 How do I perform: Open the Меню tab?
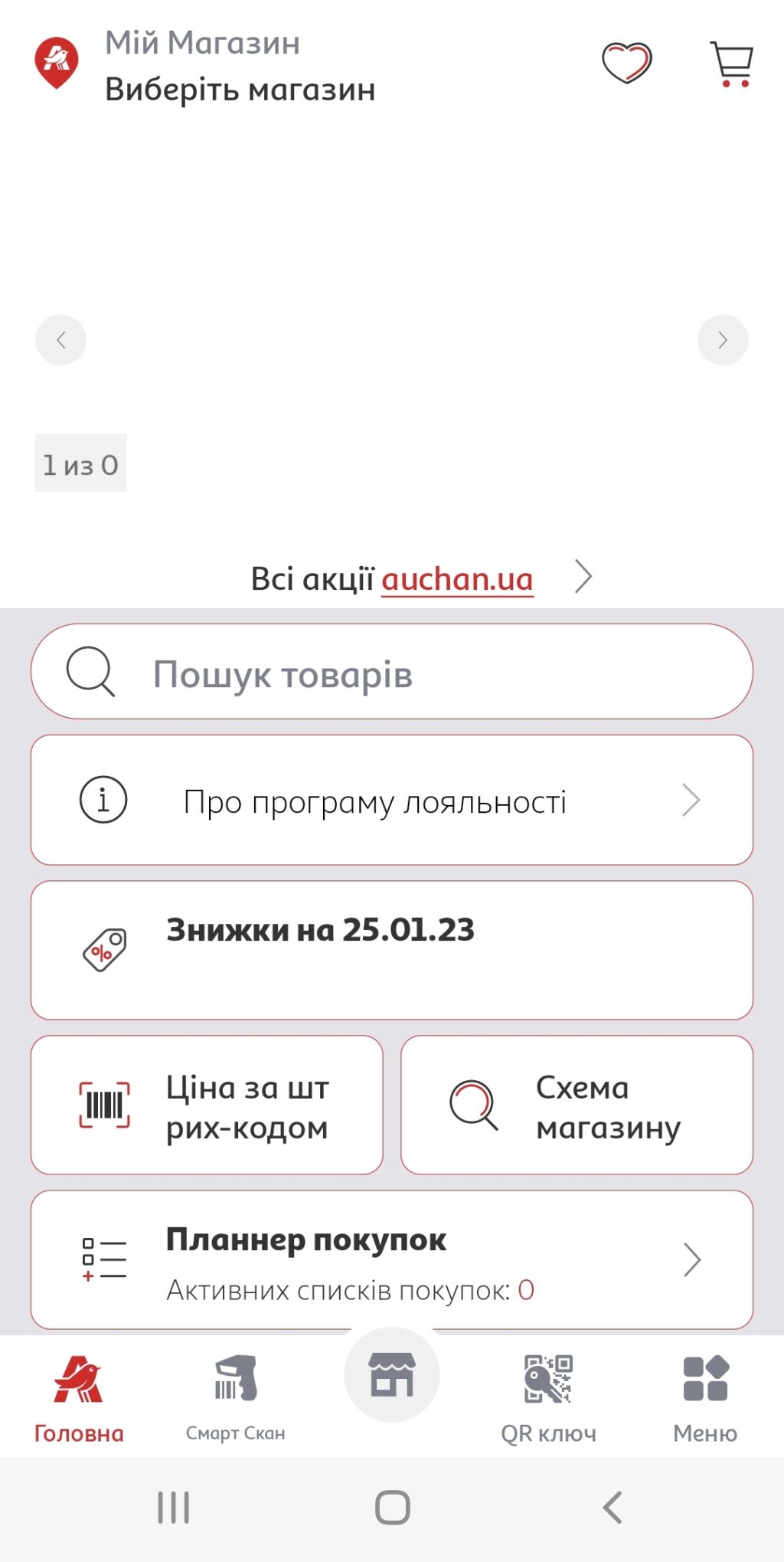click(705, 1399)
